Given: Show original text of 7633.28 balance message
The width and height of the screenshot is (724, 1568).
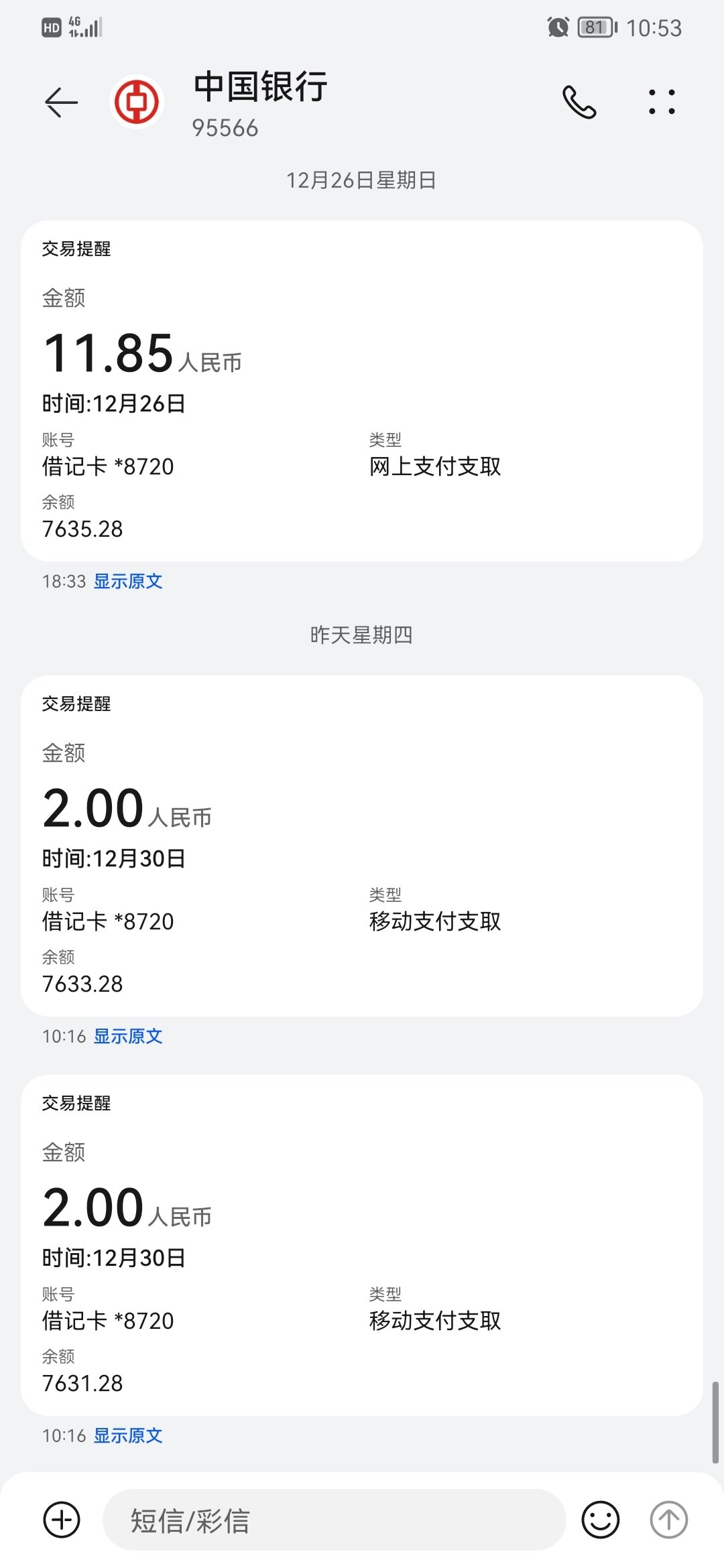Looking at the screenshot, I should pos(128,1036).
